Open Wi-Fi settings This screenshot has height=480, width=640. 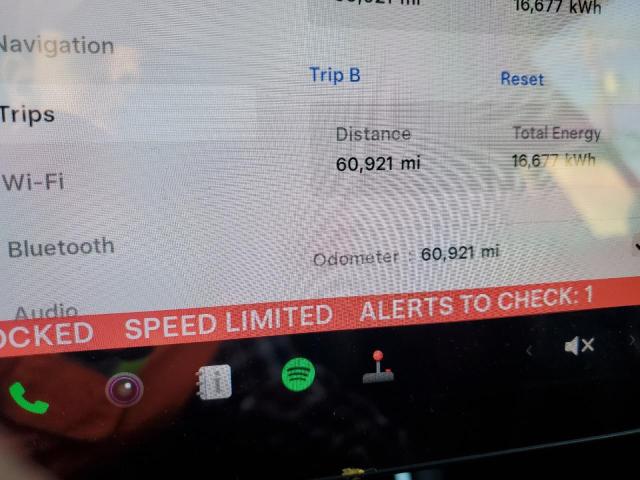click(x=34, y=182)
